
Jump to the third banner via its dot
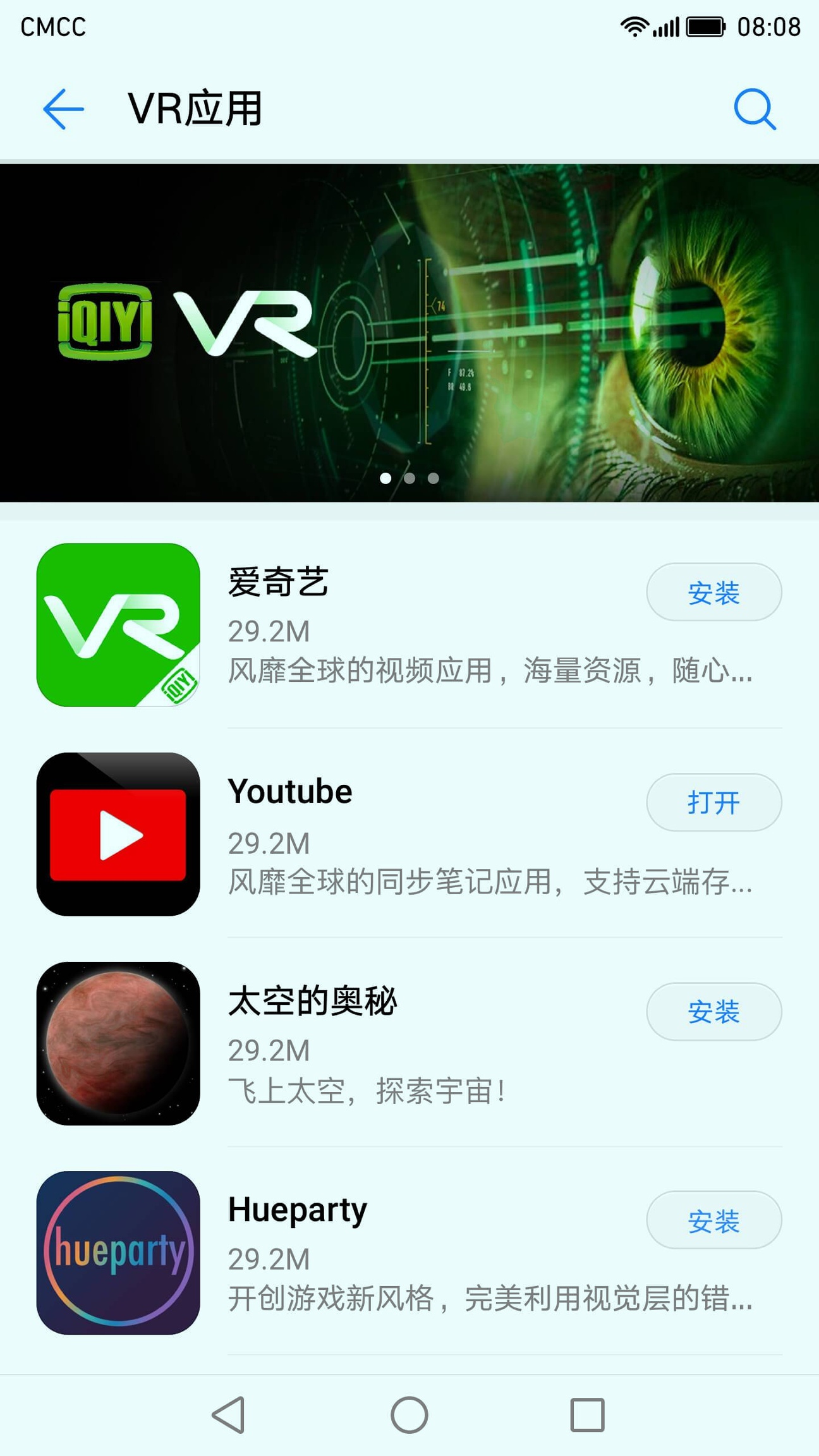point(434,478)
